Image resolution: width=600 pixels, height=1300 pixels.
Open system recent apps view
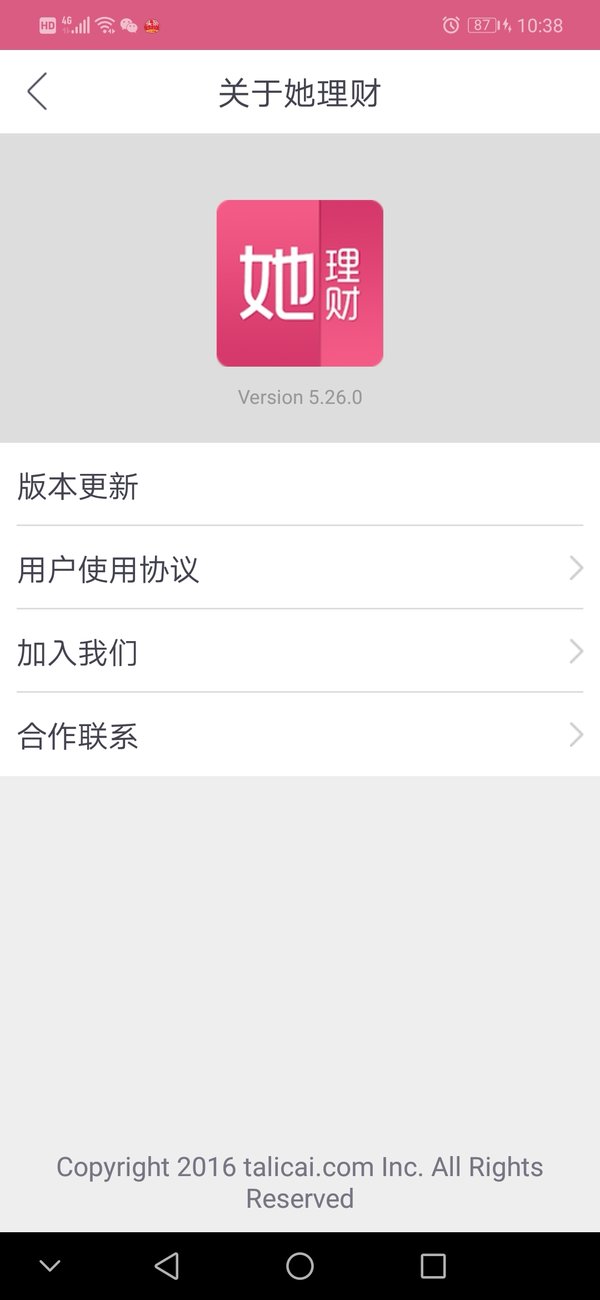click(433, 1266)
